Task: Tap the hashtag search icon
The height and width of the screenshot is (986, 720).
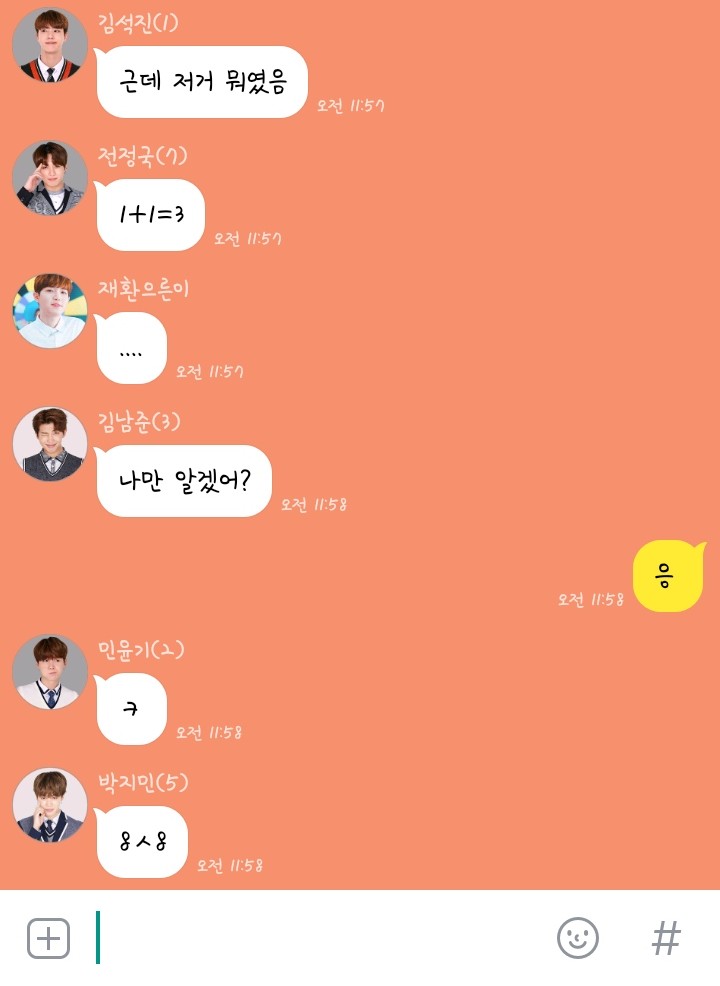Action: pos(666,938)
